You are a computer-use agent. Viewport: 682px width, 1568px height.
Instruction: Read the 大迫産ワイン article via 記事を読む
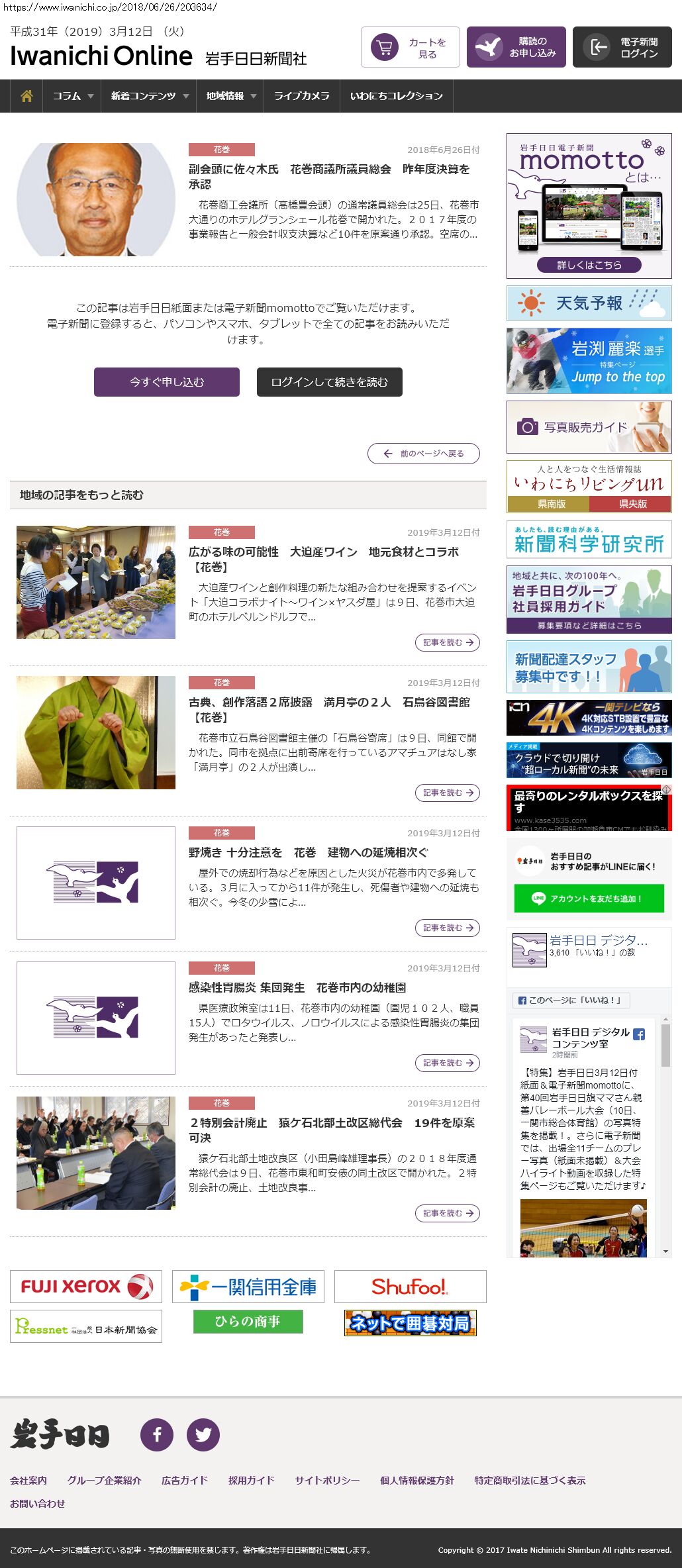(448, 642)
